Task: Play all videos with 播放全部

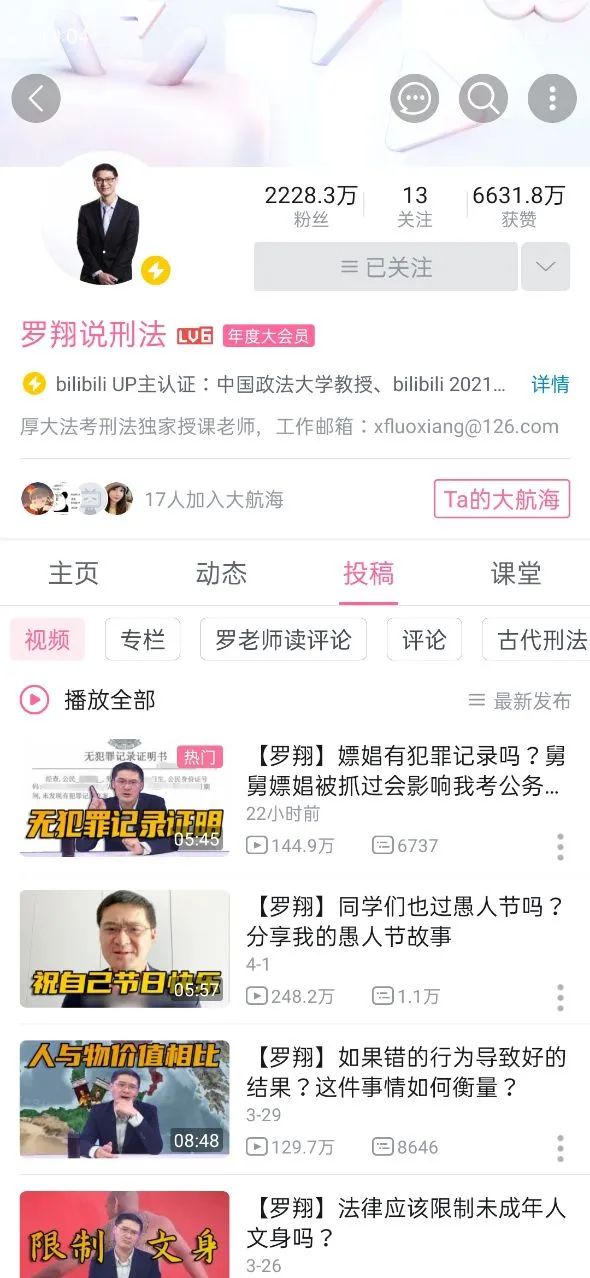Action: coord(88,700)
